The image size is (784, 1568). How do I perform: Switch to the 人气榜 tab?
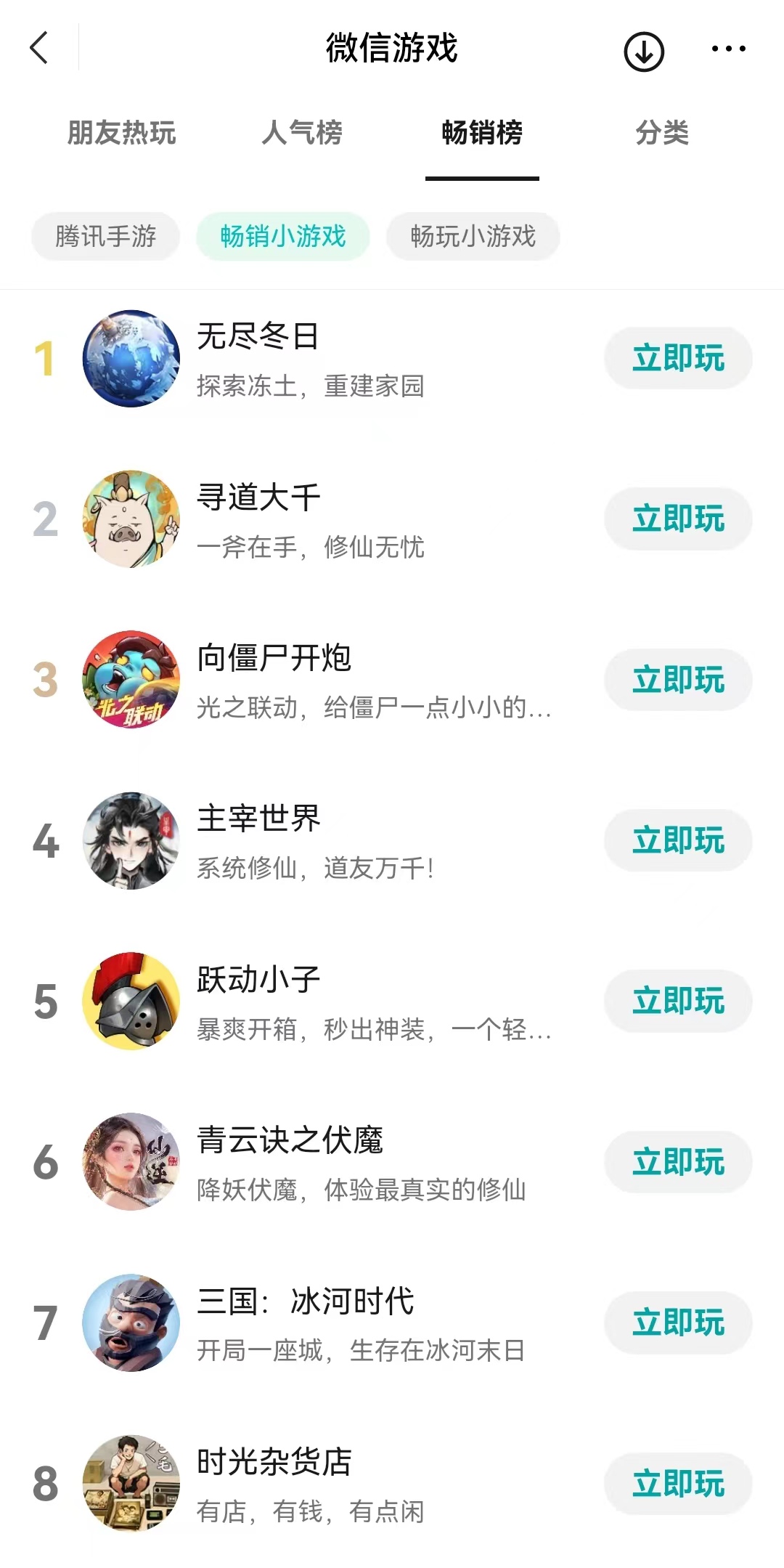[x=302, y=133]
